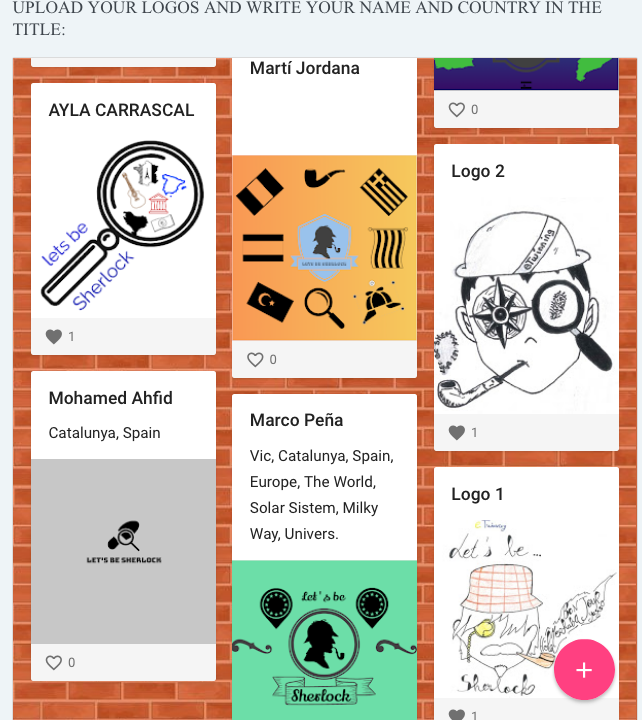Viewport: 642px width, 720px height.
Task: Like the Logo 2 post
Action: tap(456, 433)
